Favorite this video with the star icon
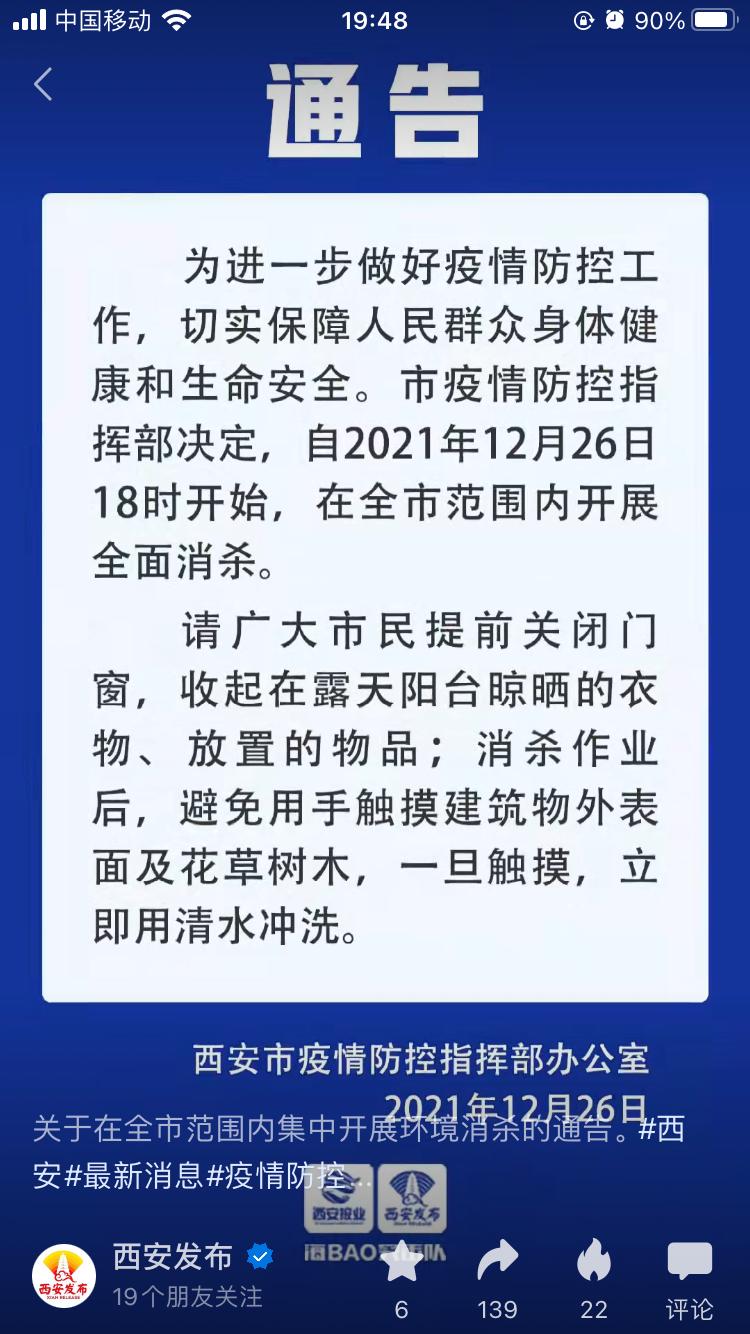This screenshot has width=750, height=1334. (x=402, y=1262)
